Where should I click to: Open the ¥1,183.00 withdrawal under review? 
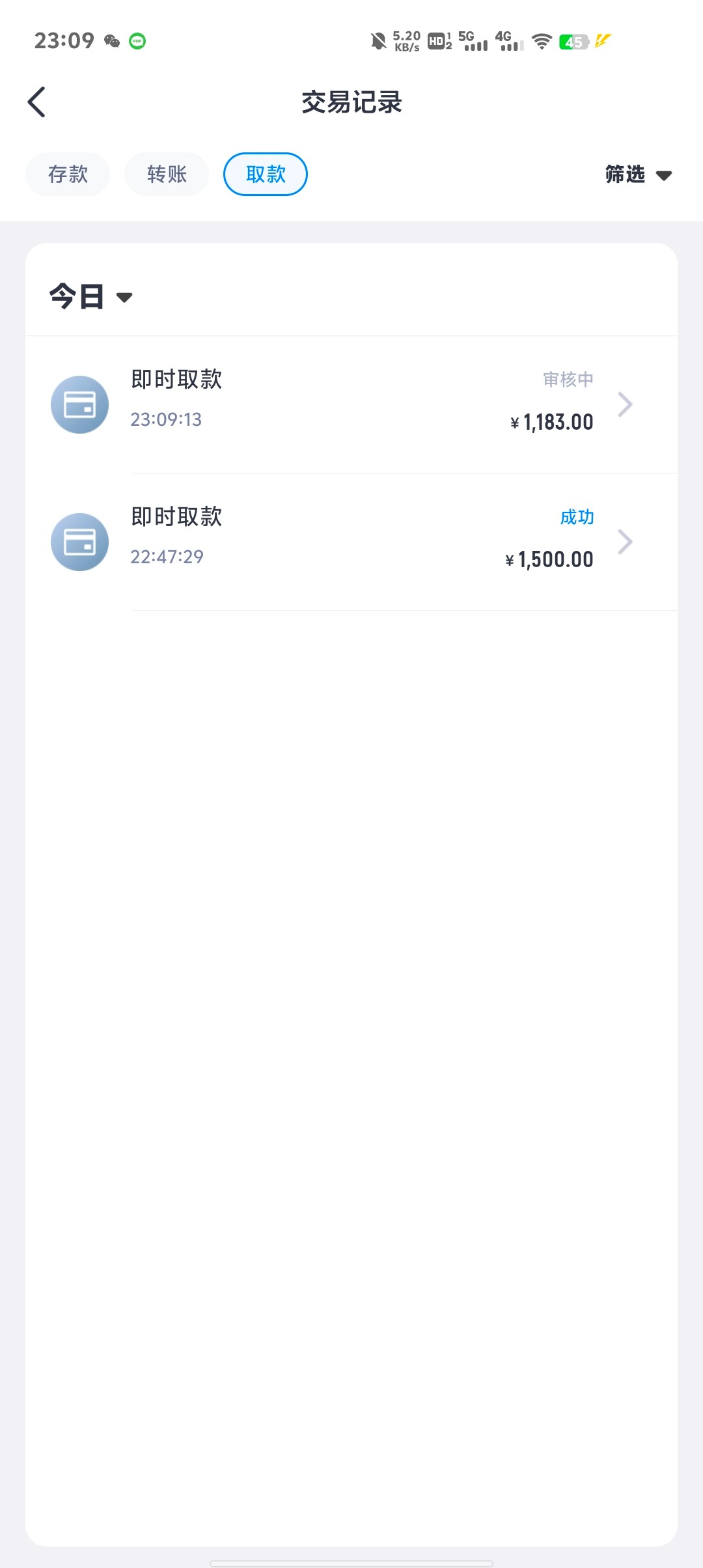[351, 404]
